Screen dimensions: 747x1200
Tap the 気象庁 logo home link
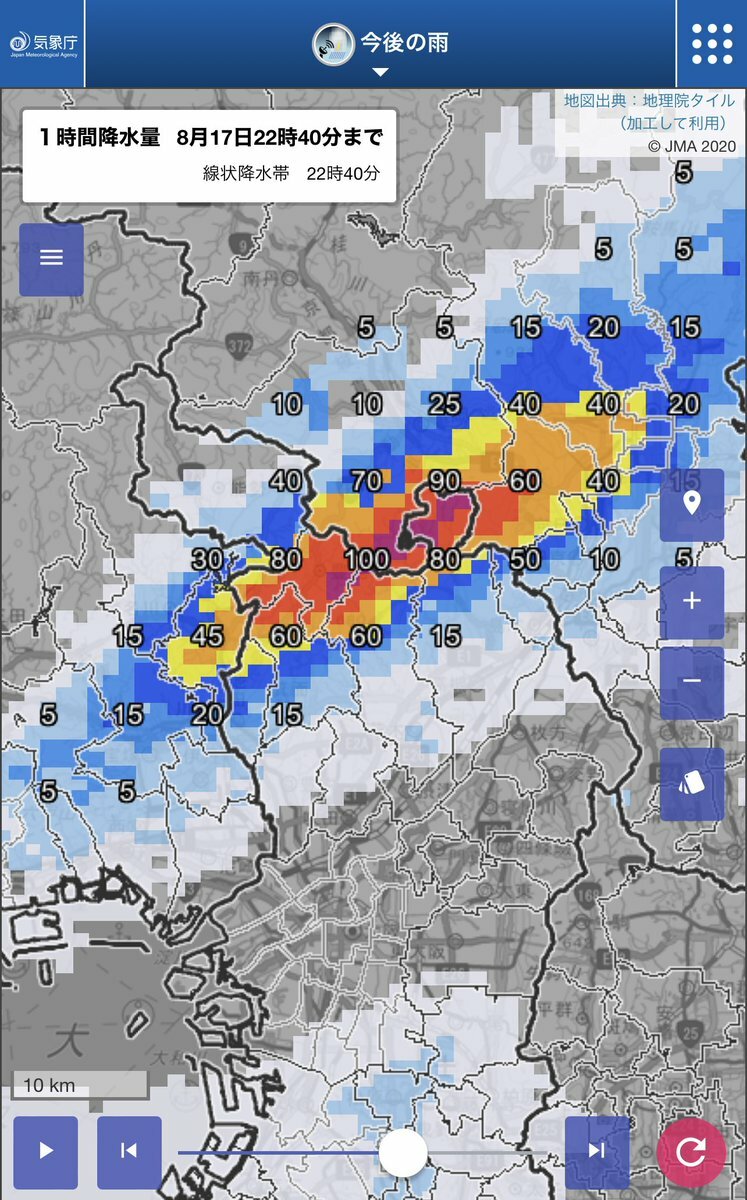coord(43,44)
